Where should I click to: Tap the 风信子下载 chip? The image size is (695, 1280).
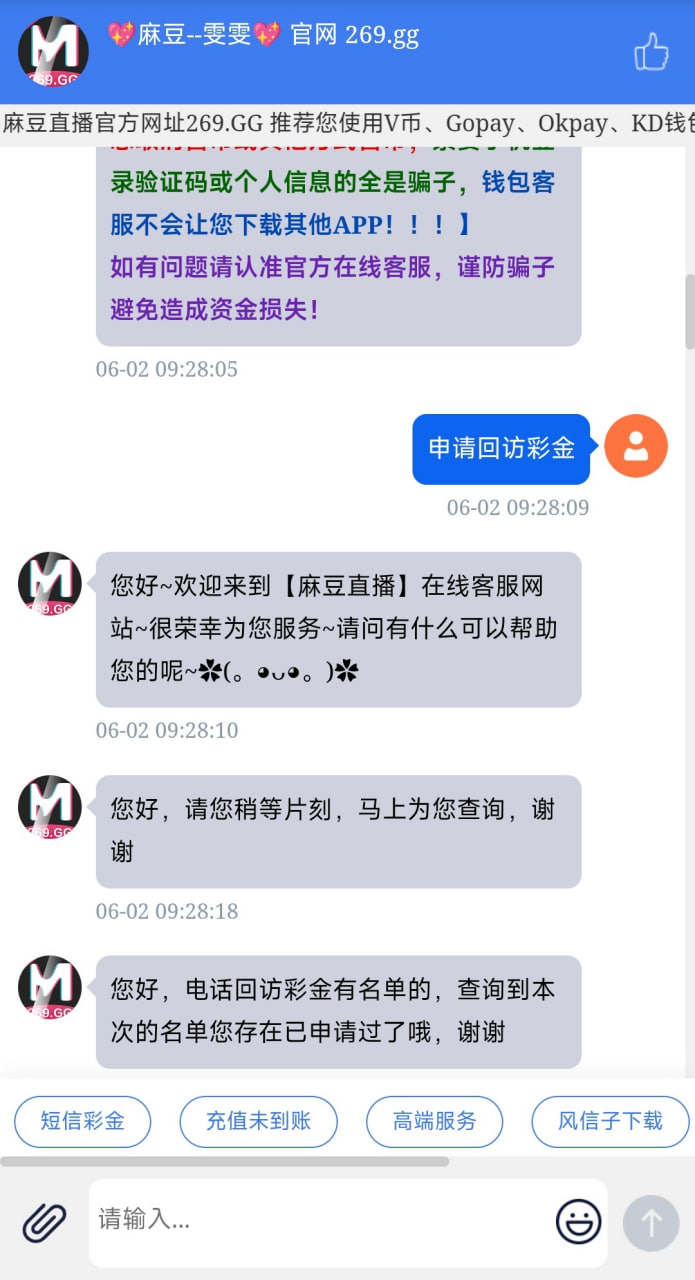(x=610, y=1121)
